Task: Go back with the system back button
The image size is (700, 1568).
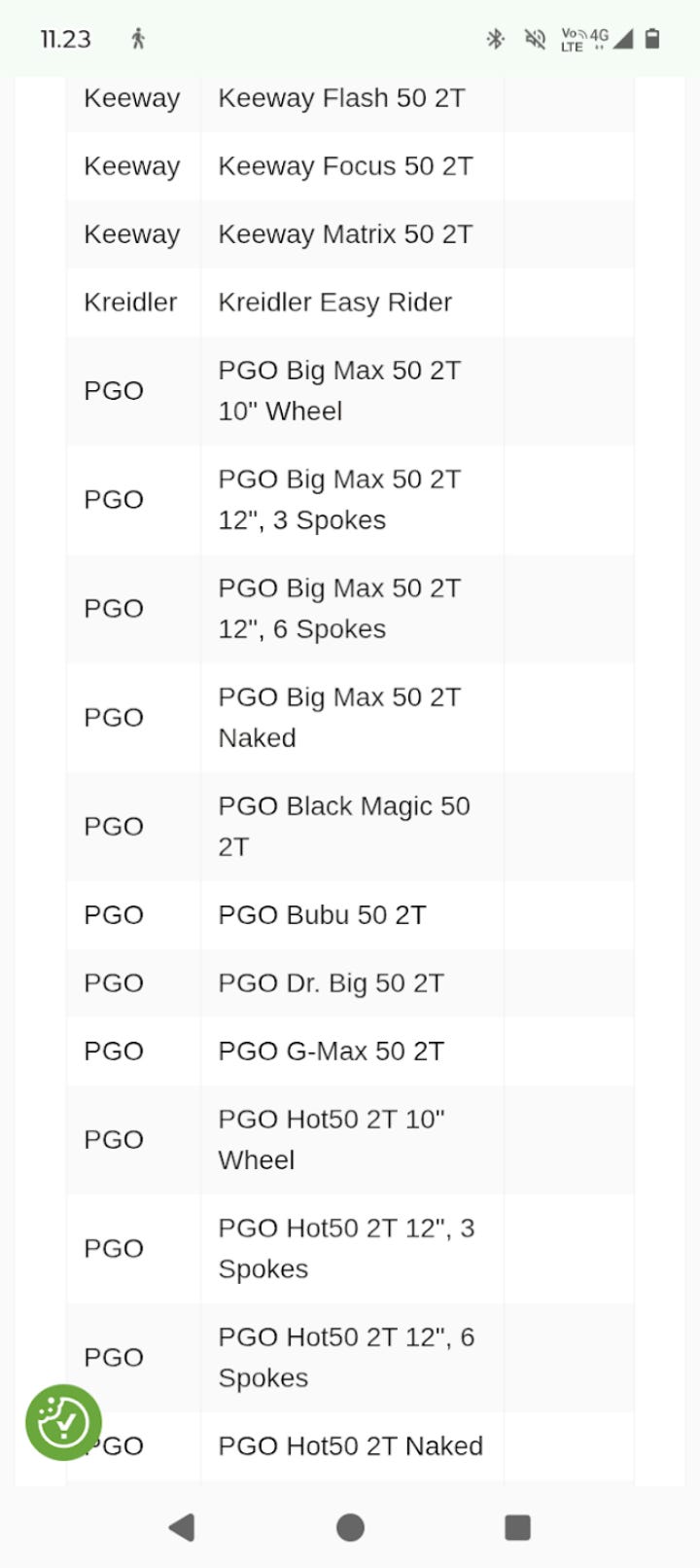Action: (x=182, y=1527)
